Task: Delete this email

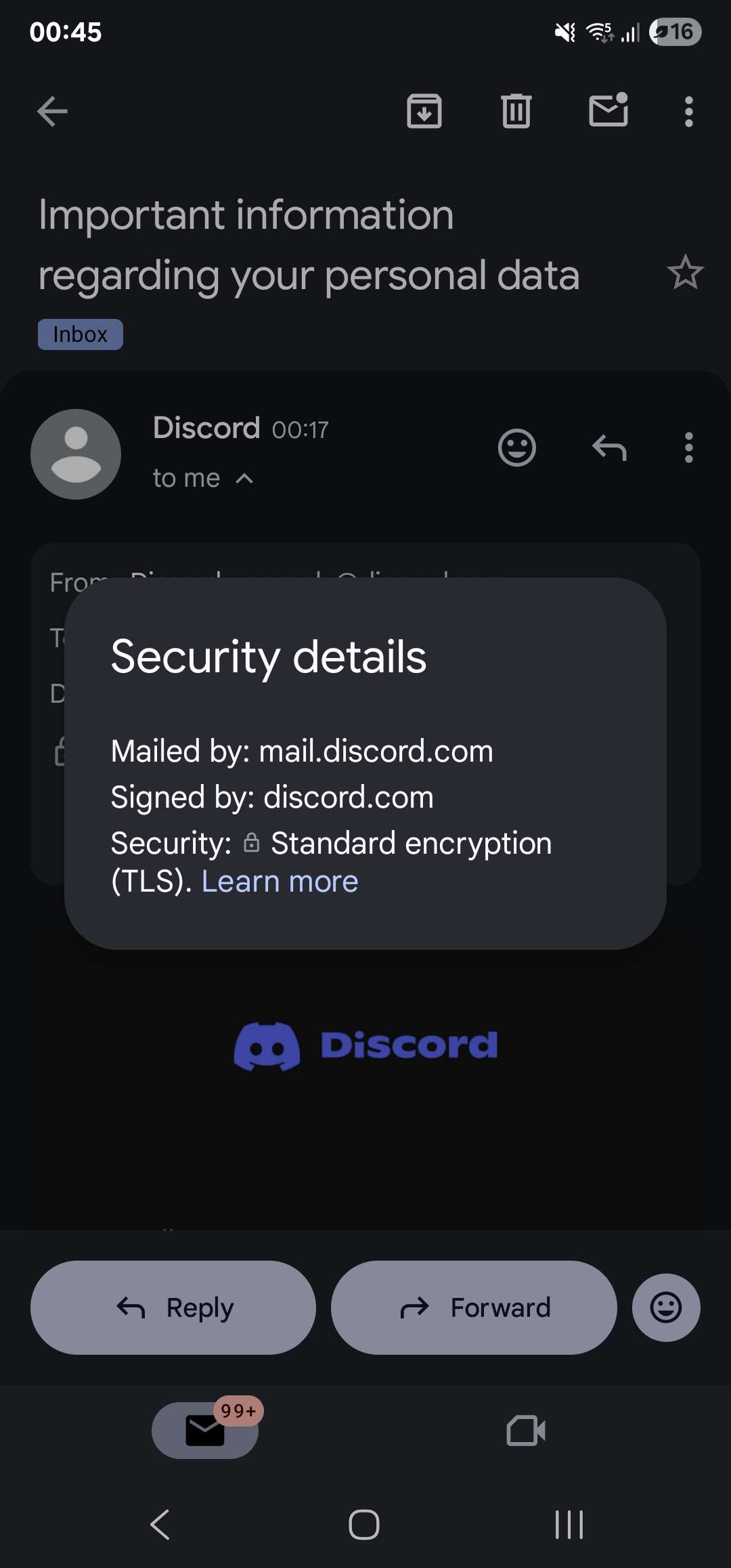Action: 516,112
